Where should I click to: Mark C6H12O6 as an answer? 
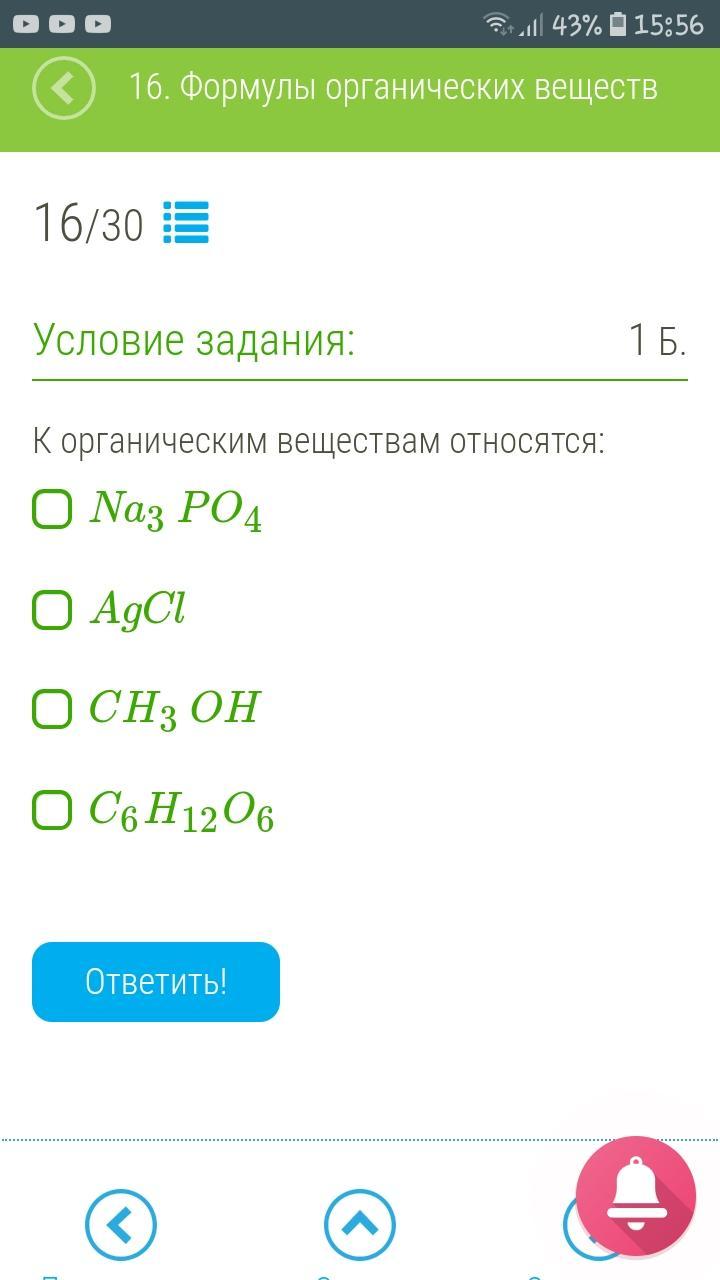click(52, 809)
